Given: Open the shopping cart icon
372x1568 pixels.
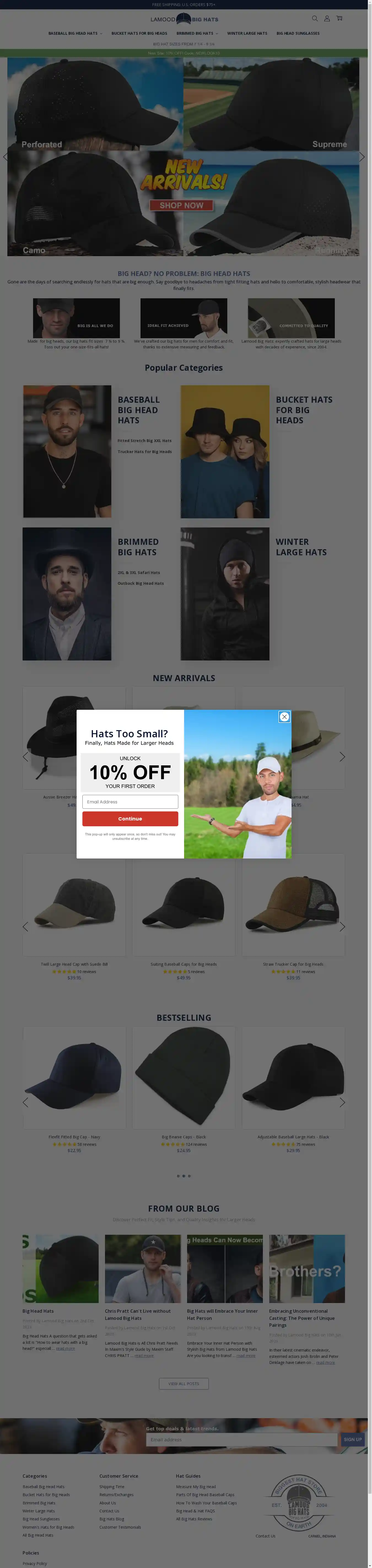Looking at the screenshot, I should (339, 18).
